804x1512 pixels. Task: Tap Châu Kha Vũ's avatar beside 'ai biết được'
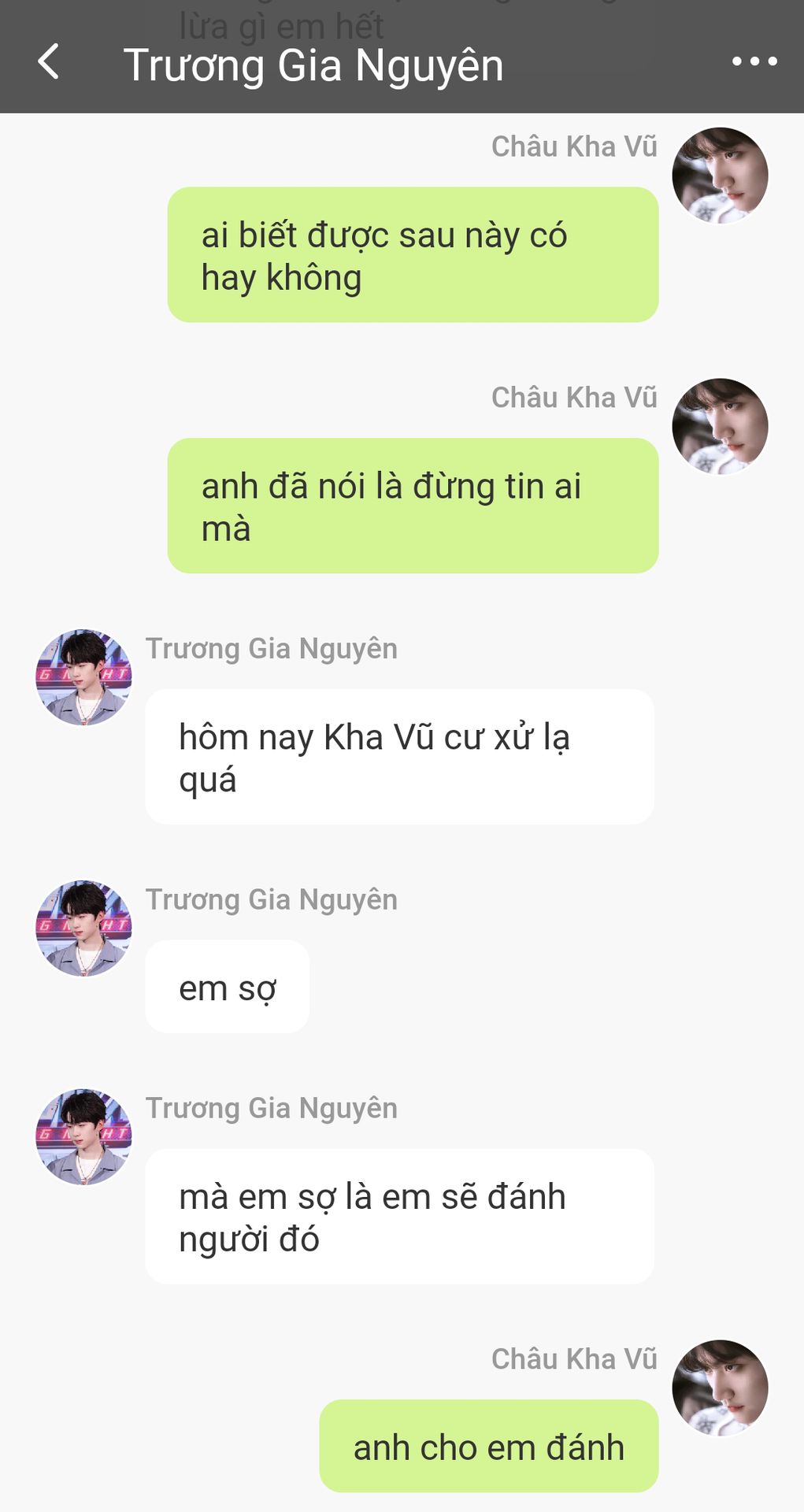720,176
